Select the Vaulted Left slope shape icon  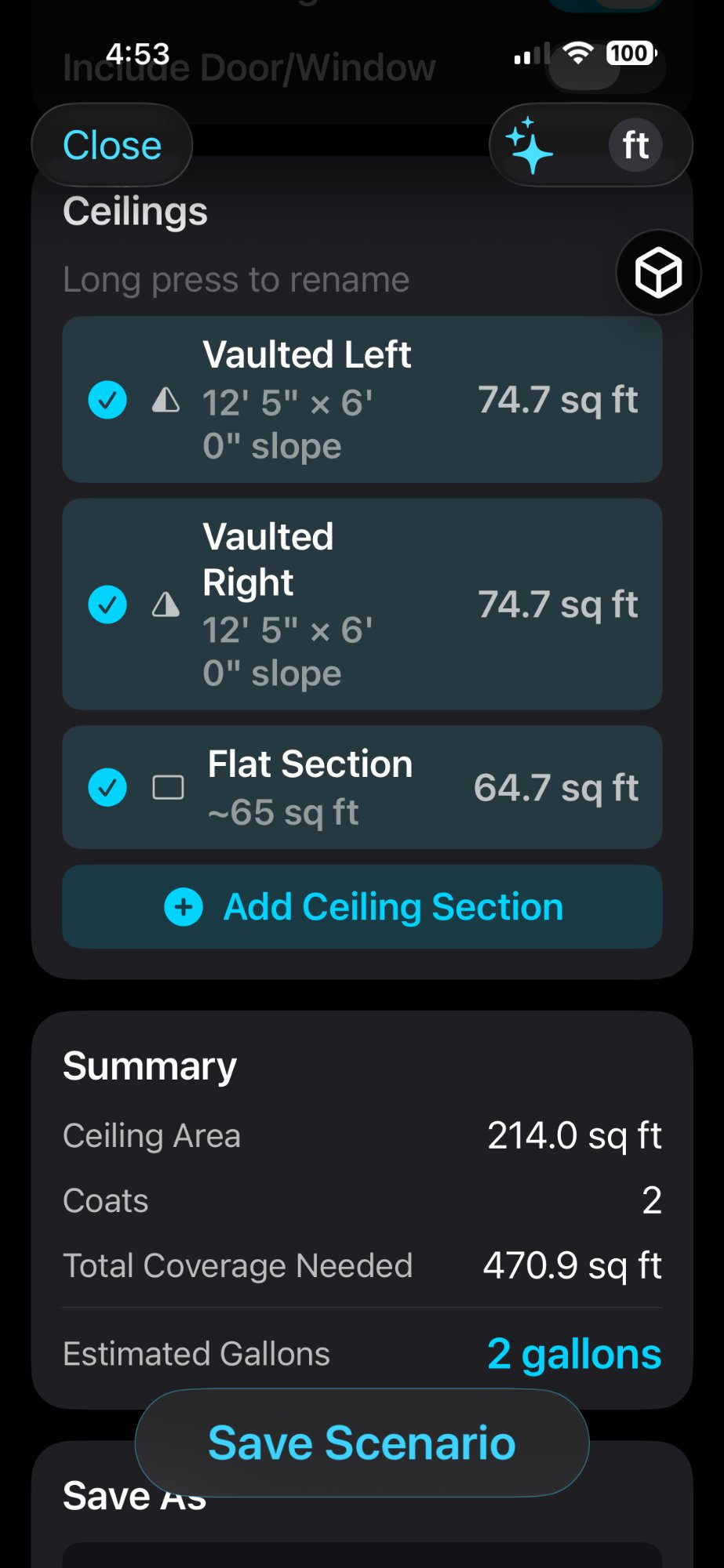pos(166,399)
